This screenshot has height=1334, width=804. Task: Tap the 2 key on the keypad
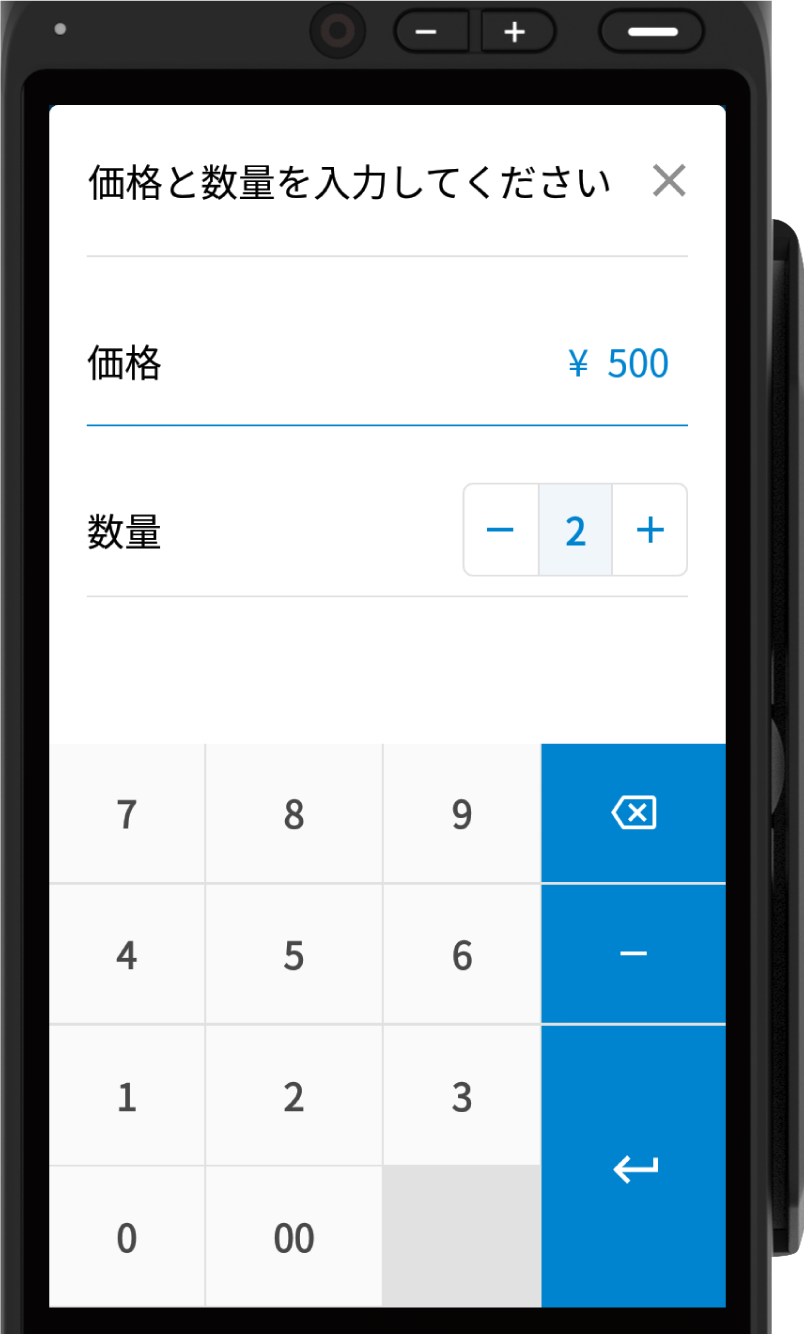293,1097
